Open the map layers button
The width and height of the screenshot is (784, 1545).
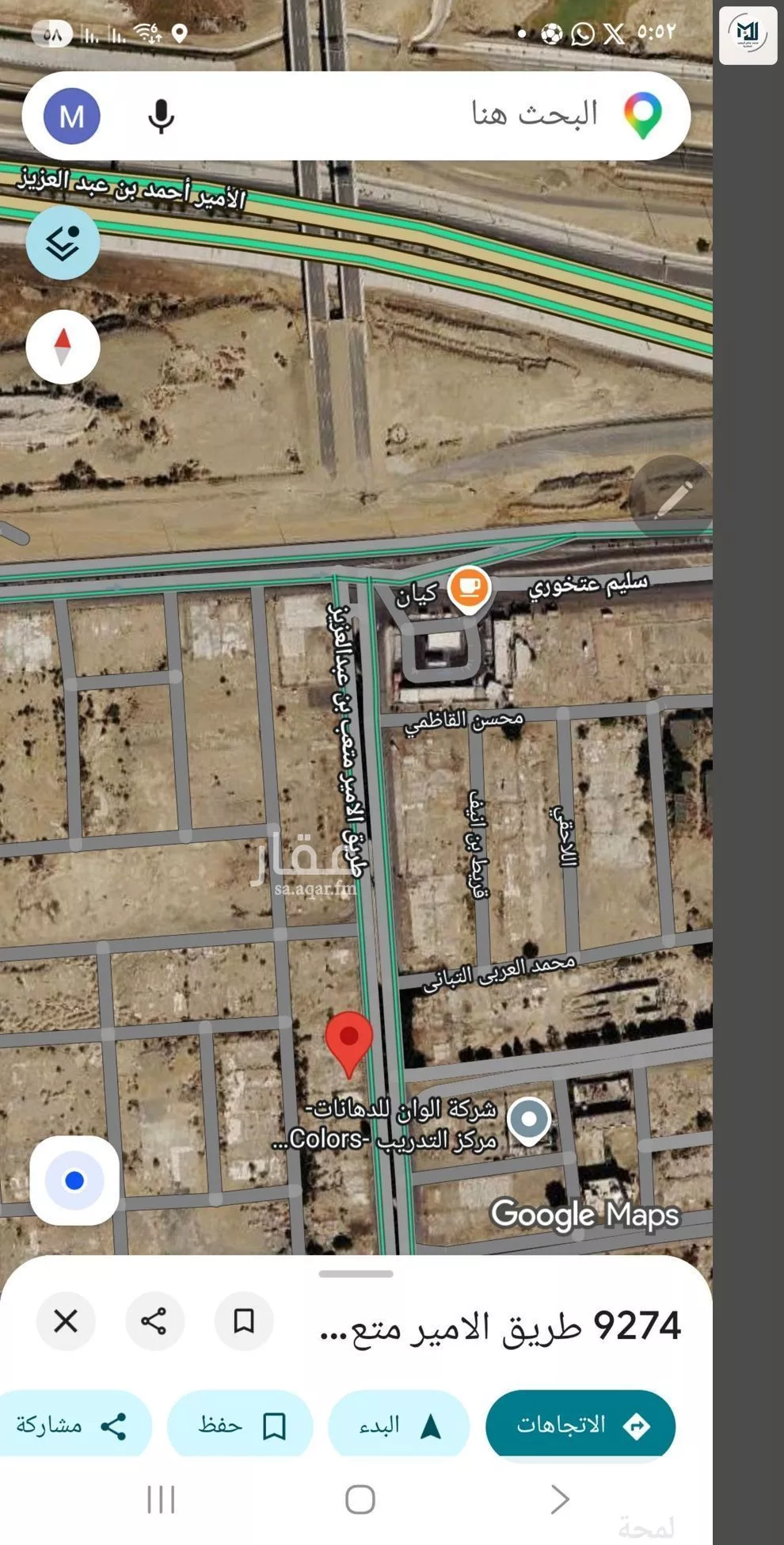pos(63,242)
